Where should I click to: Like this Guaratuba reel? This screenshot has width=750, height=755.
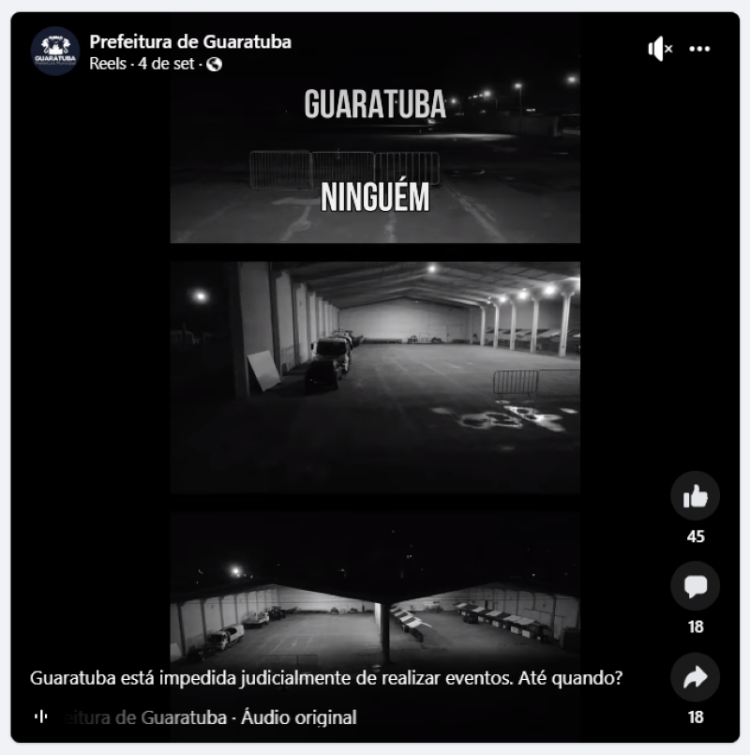point(695,496)
